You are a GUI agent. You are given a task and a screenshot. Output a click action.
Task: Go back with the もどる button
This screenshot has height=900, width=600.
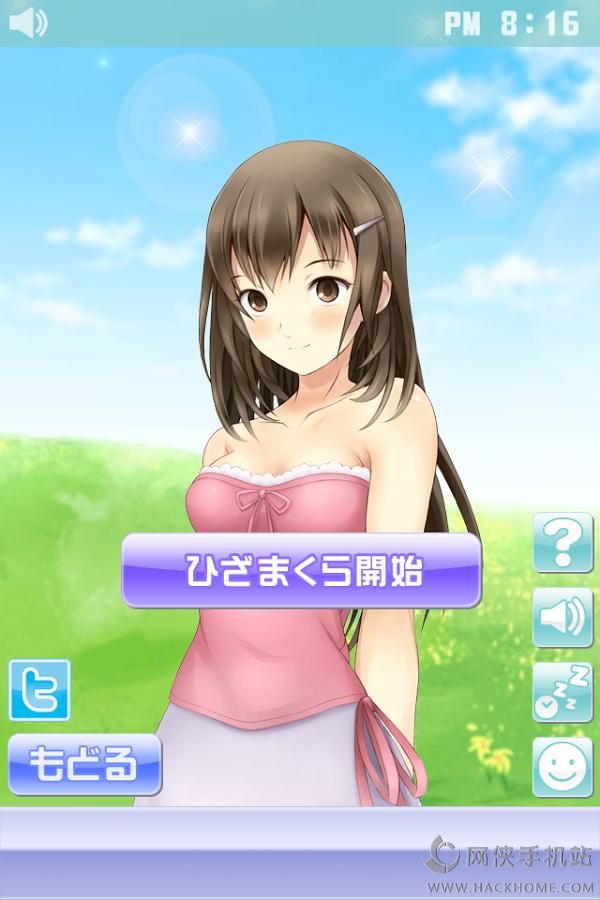[84, 765]
